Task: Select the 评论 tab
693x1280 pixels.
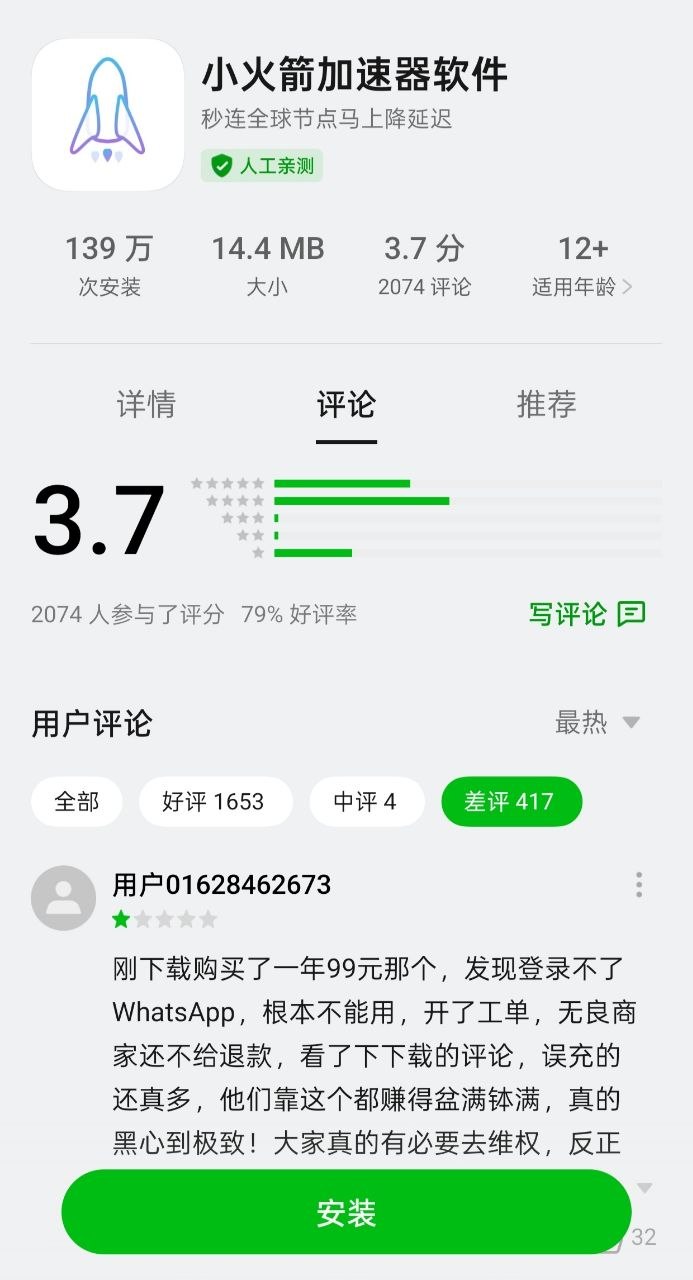Action: (x=346, y=404)
